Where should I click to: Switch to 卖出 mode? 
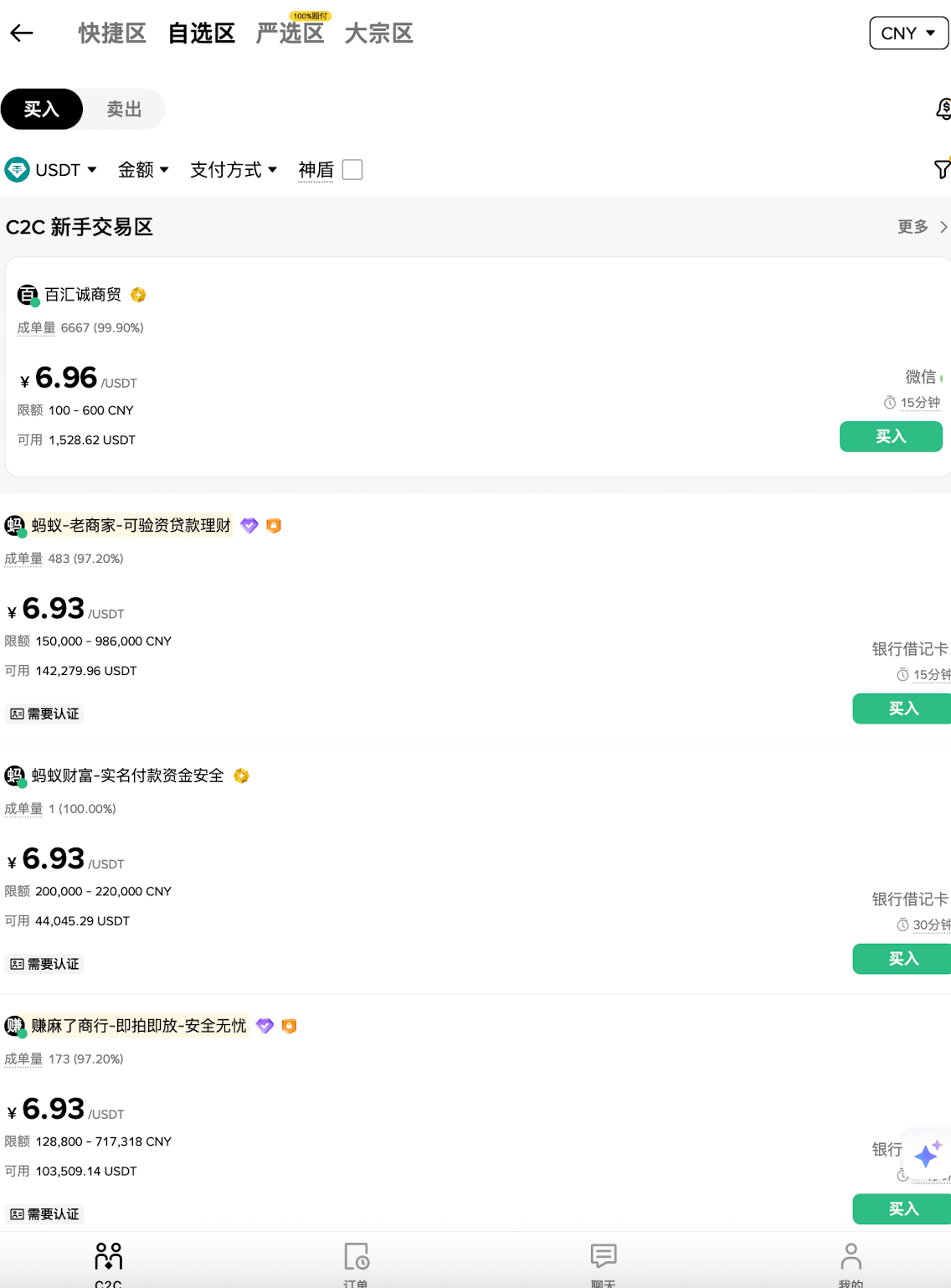(x=123, y=109)
